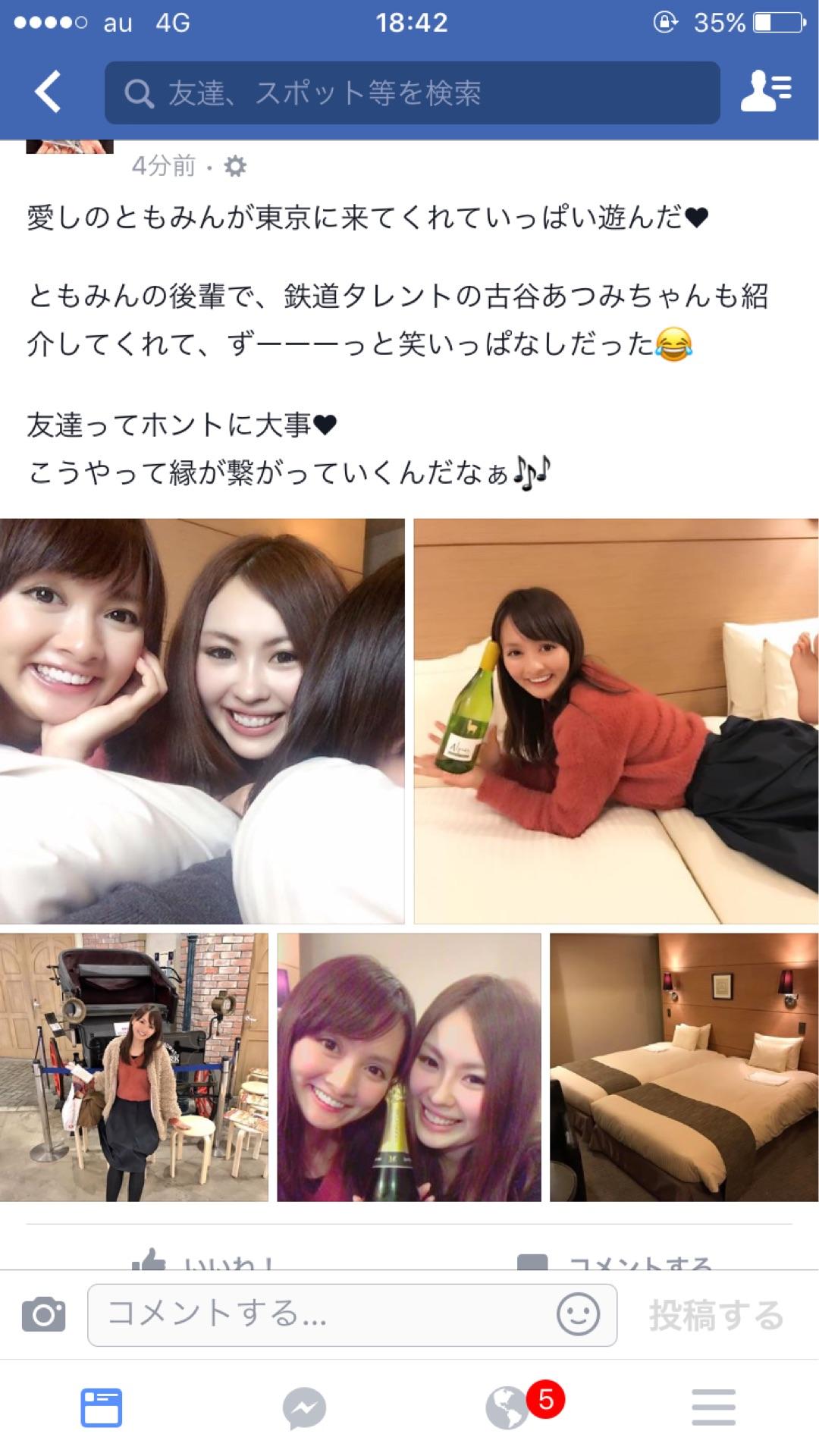Open the selfie of two smiling women
The width and height of the screenshot is (819, 1456).
pos(201,720)
